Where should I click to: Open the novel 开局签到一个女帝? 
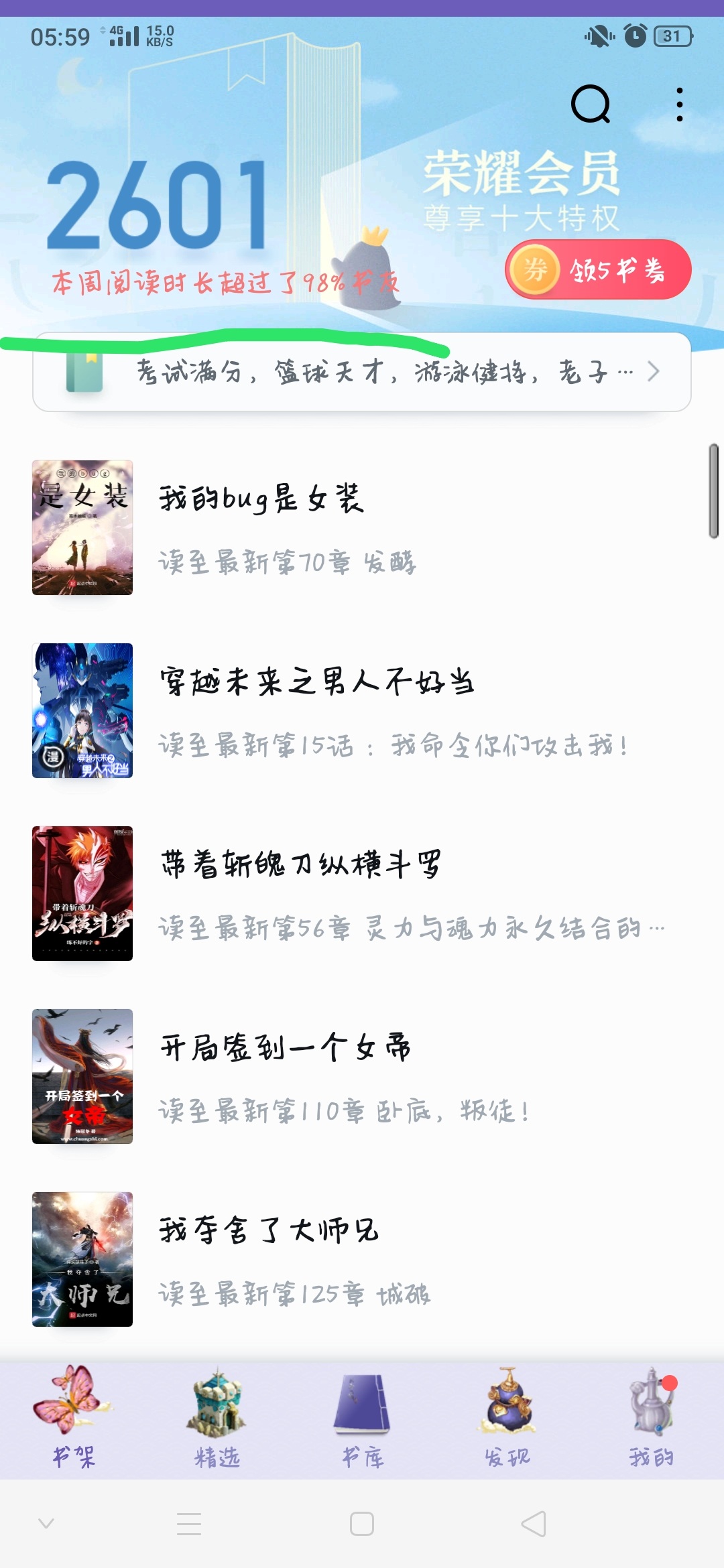(x=285, y=1048)
